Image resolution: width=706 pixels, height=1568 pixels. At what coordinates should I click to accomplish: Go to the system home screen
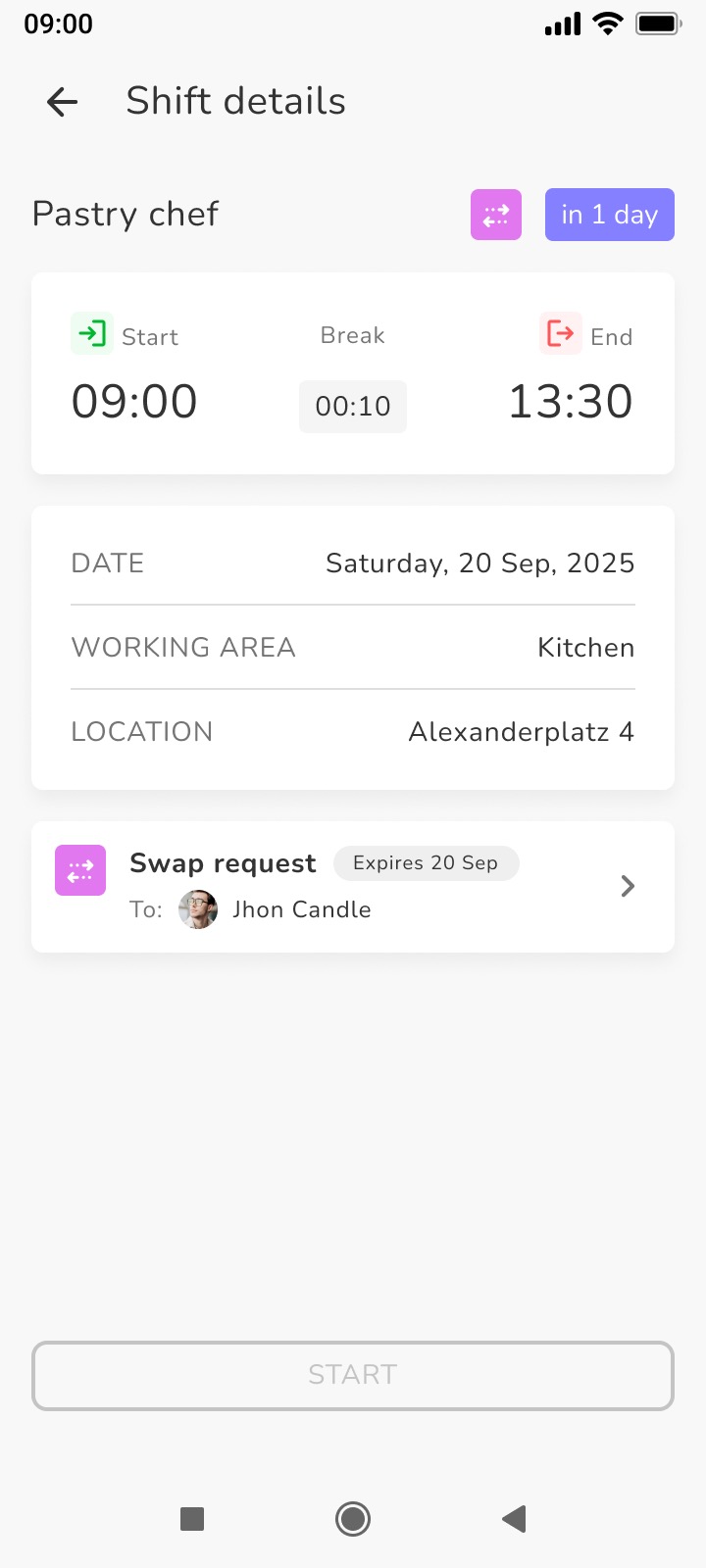point(353,1519)
